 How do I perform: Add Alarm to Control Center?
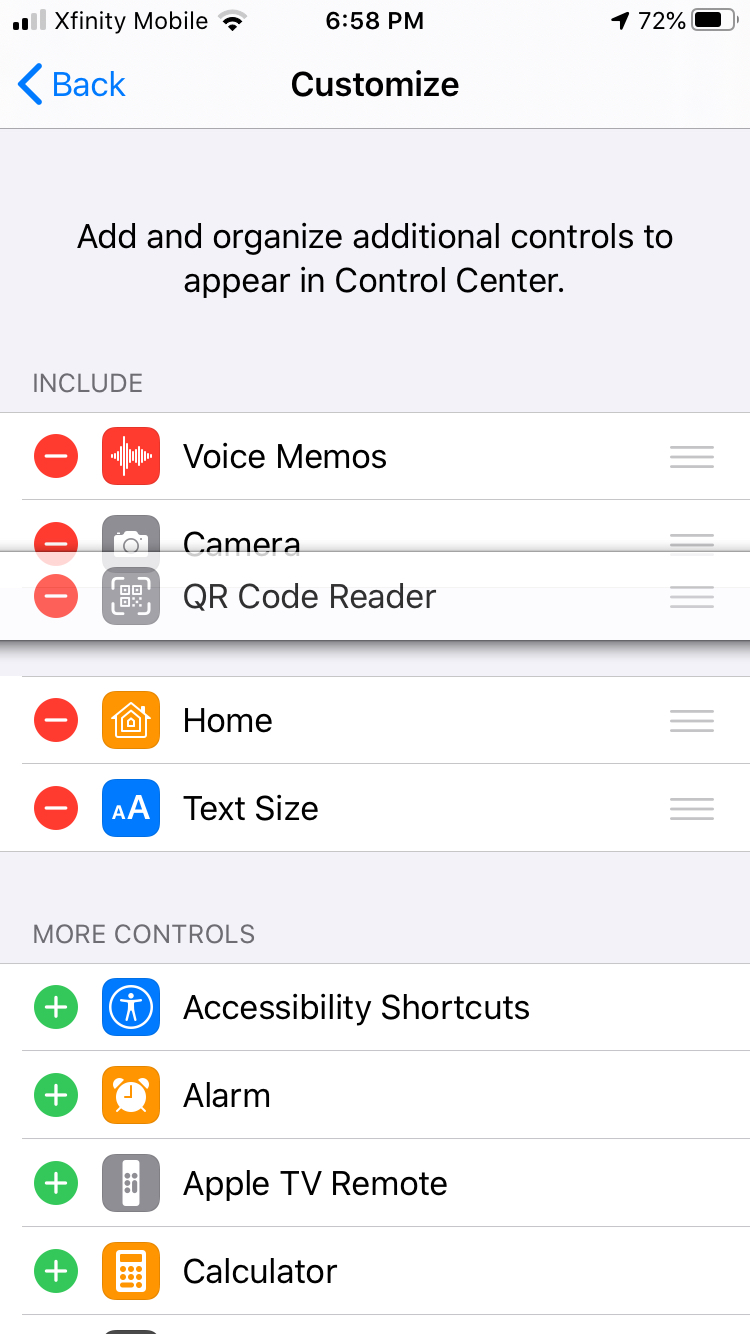click(x=56, y=1095)
